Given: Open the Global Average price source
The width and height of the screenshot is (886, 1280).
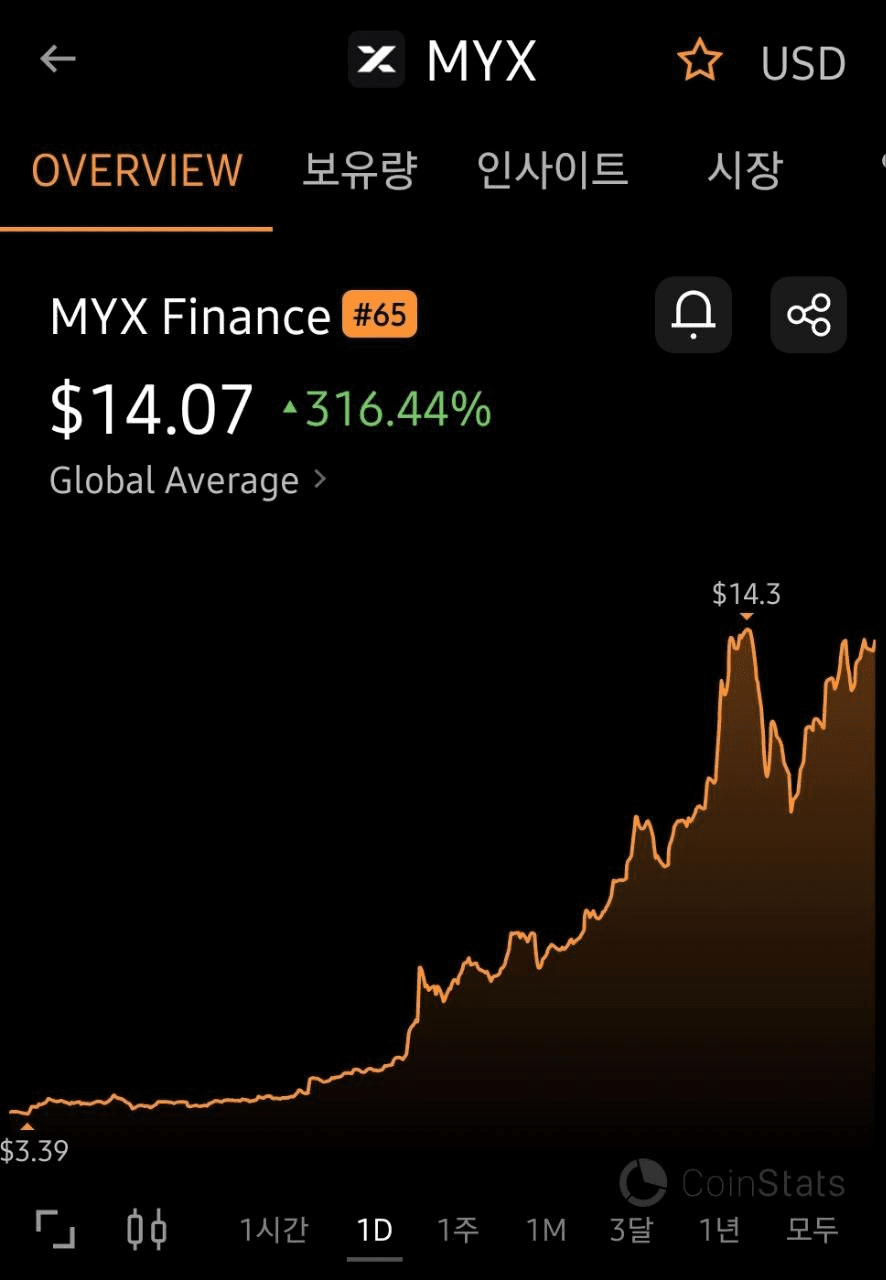Looking at the screenshot, I should pyautogui.click(x=188, y=481).
